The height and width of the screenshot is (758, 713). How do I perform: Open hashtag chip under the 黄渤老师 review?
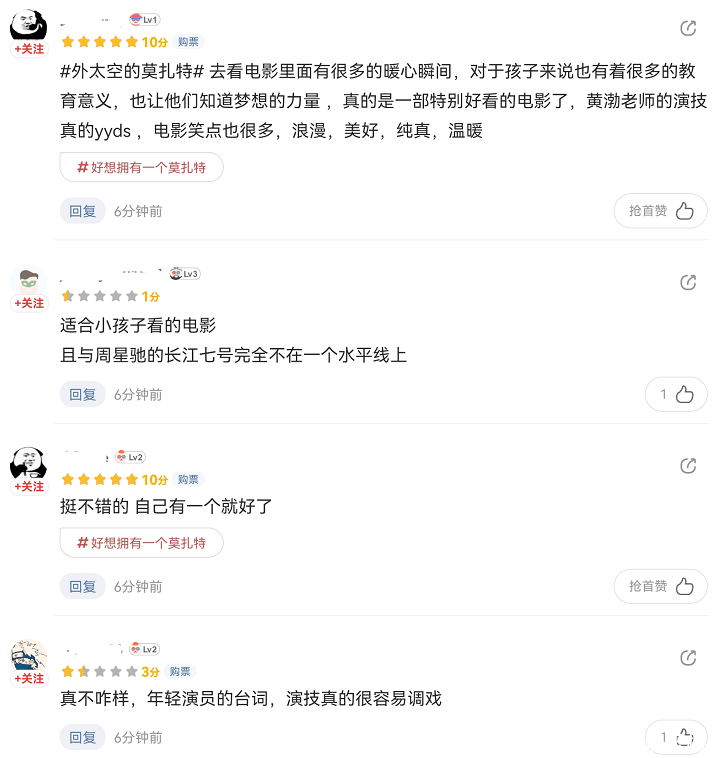(141, 168)
